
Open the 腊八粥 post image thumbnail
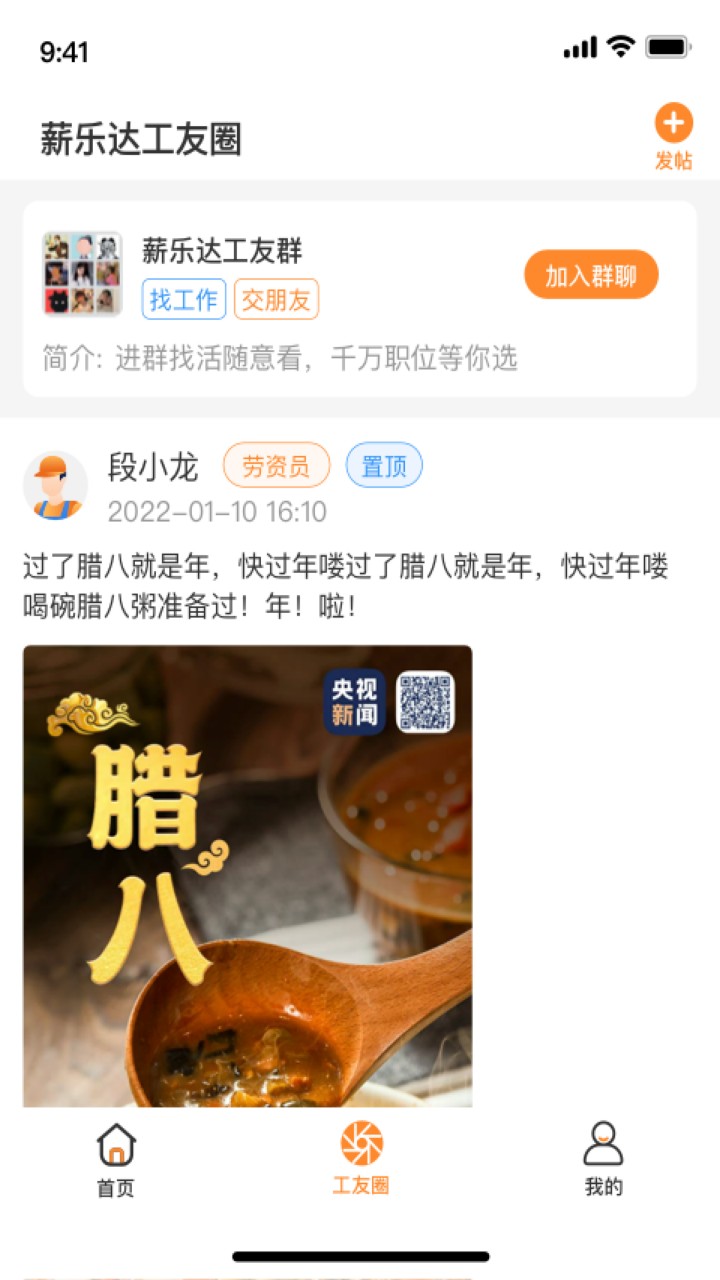247,880
